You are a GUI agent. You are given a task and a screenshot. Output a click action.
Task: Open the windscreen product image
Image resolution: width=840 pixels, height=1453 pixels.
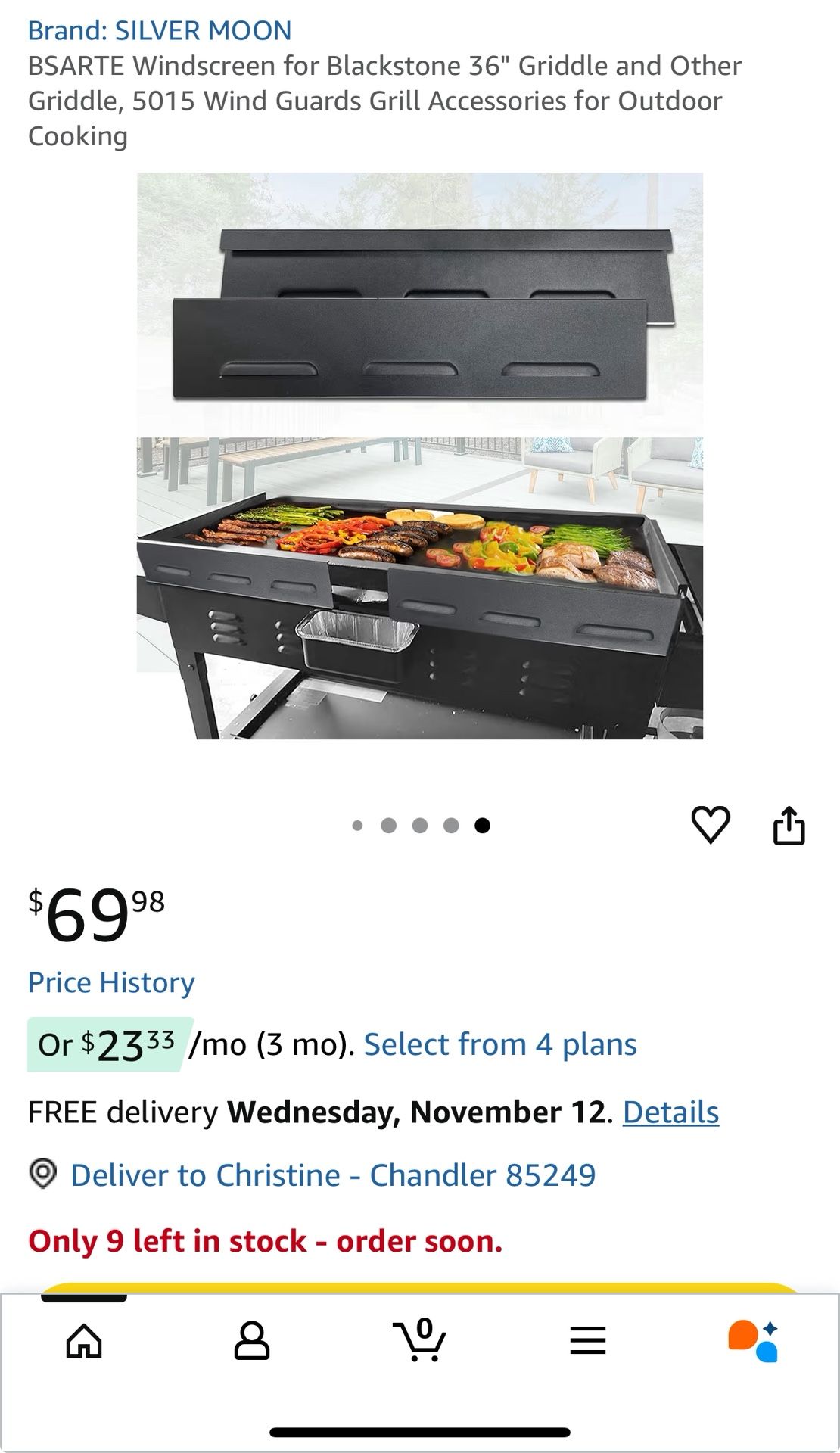420,456
